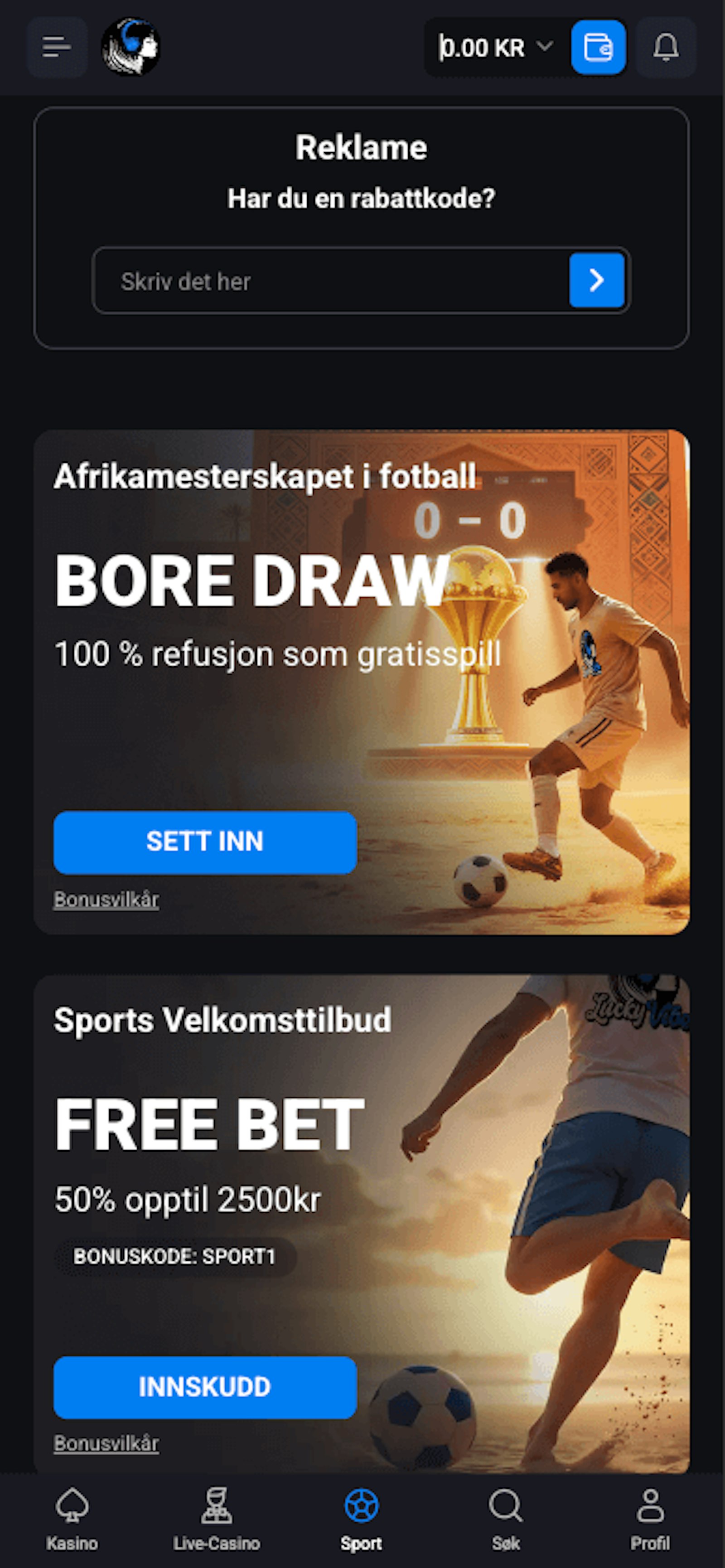The image size is (725, 1568).
Task: Tap the site logo to go home
Action: [x=130, y=47]
